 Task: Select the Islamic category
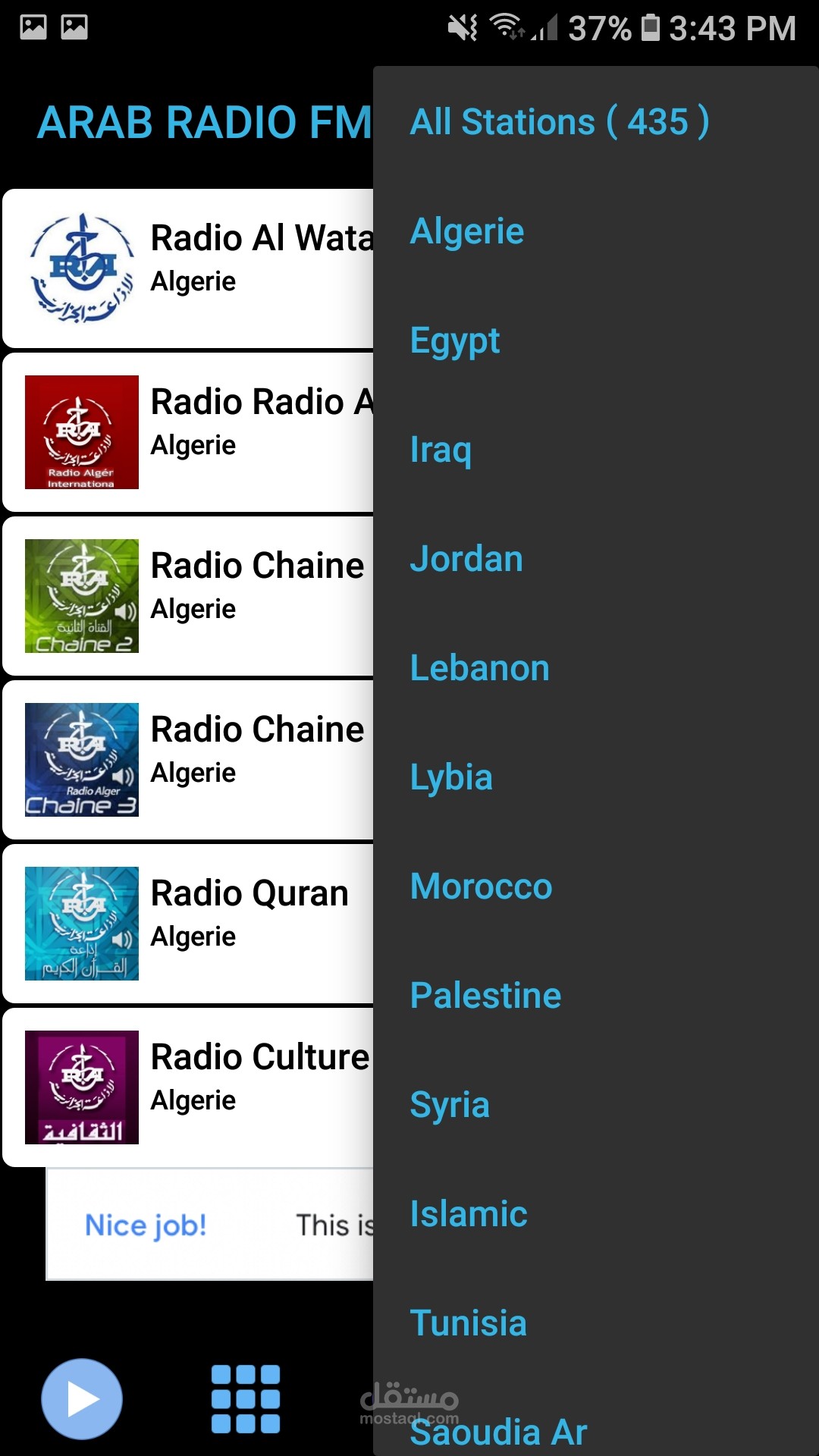[x=469, y=1214]
